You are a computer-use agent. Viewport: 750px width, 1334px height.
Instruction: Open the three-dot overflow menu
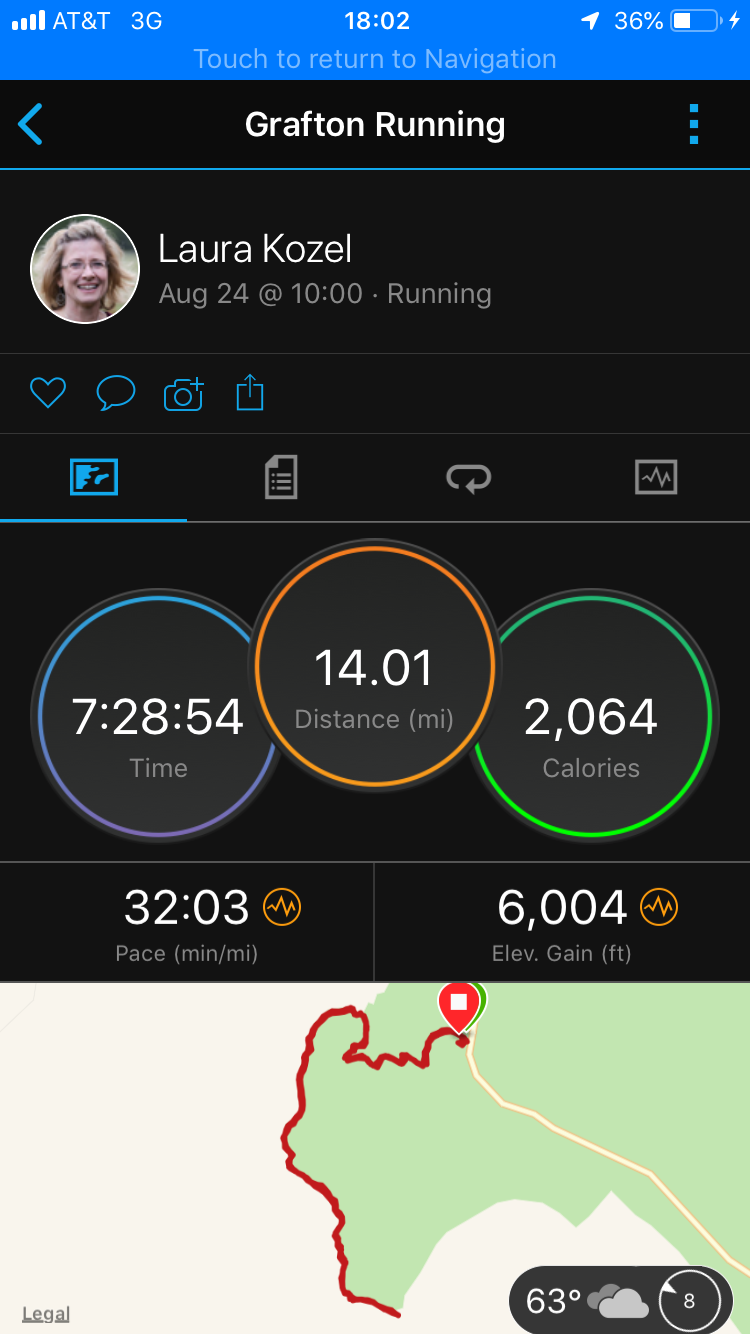pos(693,125)
